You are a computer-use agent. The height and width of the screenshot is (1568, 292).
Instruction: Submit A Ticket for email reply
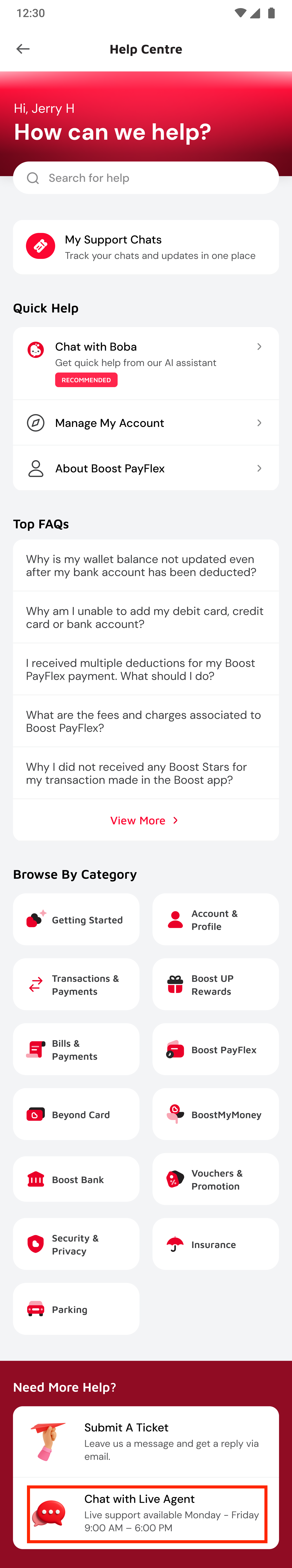point(146,1441)
